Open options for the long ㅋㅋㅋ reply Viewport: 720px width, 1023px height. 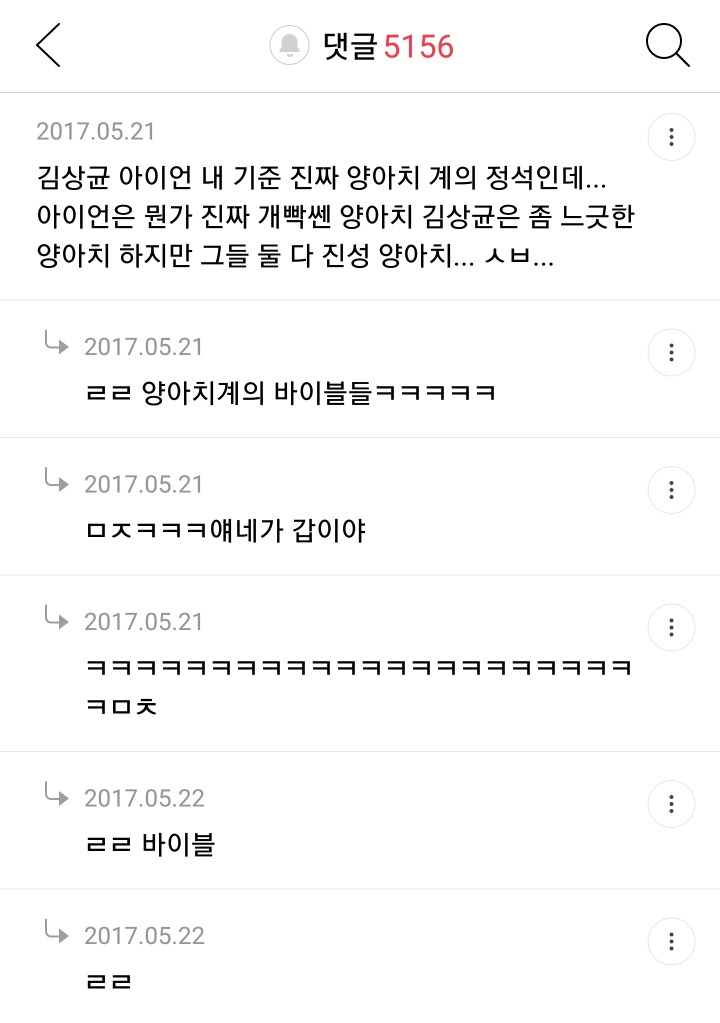pyautogui.click(x=671, y=627)
